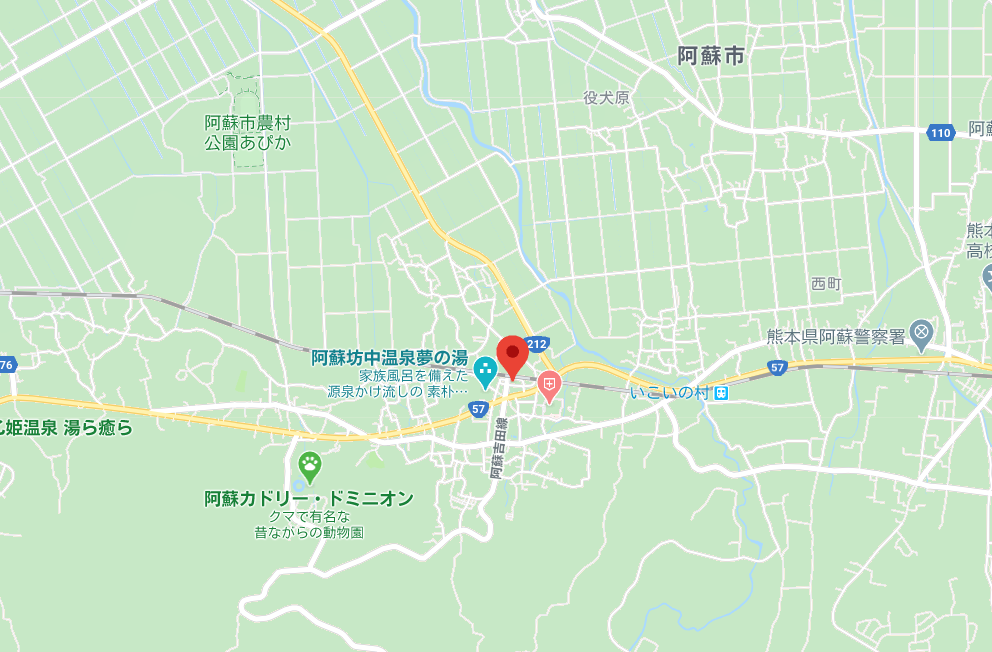Viewport: 992px width, 652px height.
Task: Select the 阿蘇カドリー・ドミニオン zoo marker
Action: 309,465
